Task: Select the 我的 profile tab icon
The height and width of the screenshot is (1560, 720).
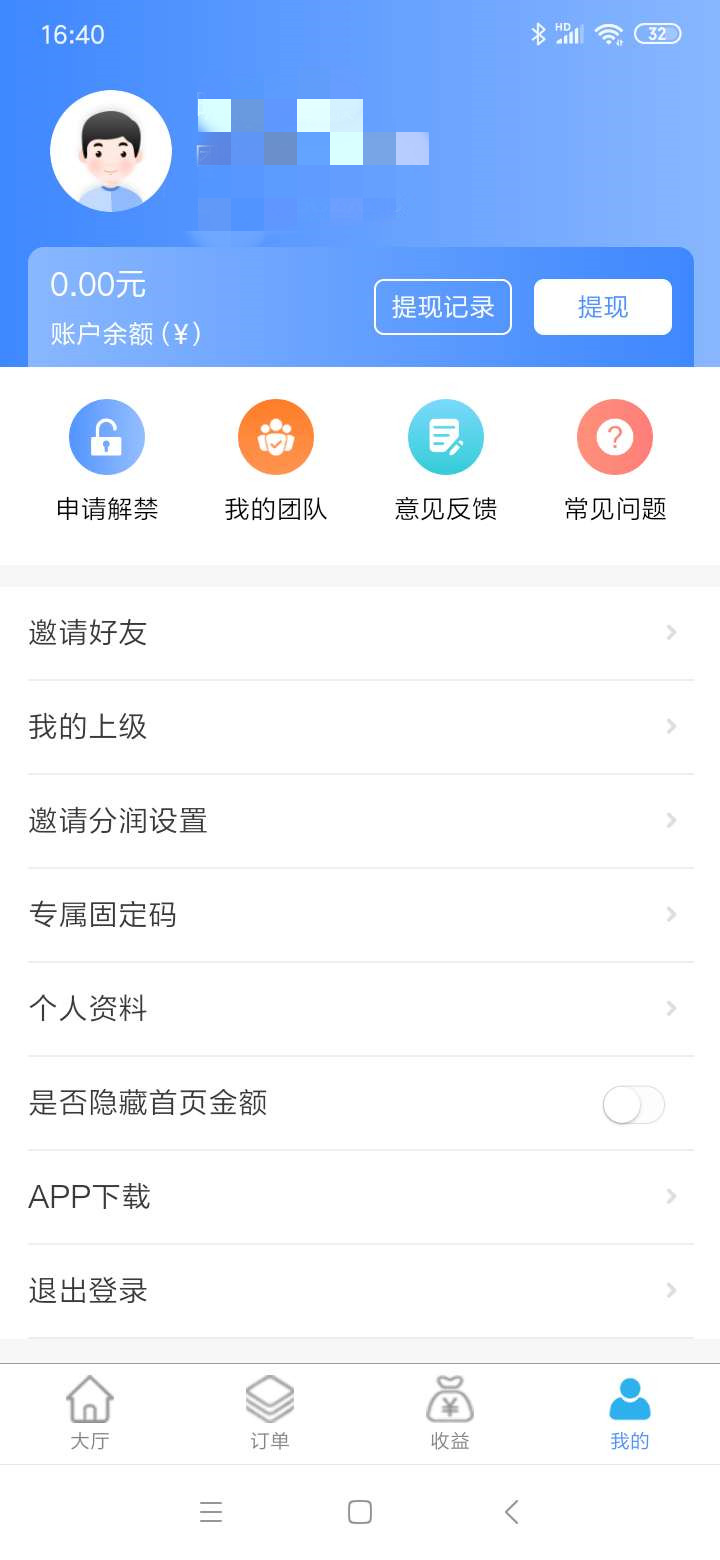Action: click(x=629, y=1402)
